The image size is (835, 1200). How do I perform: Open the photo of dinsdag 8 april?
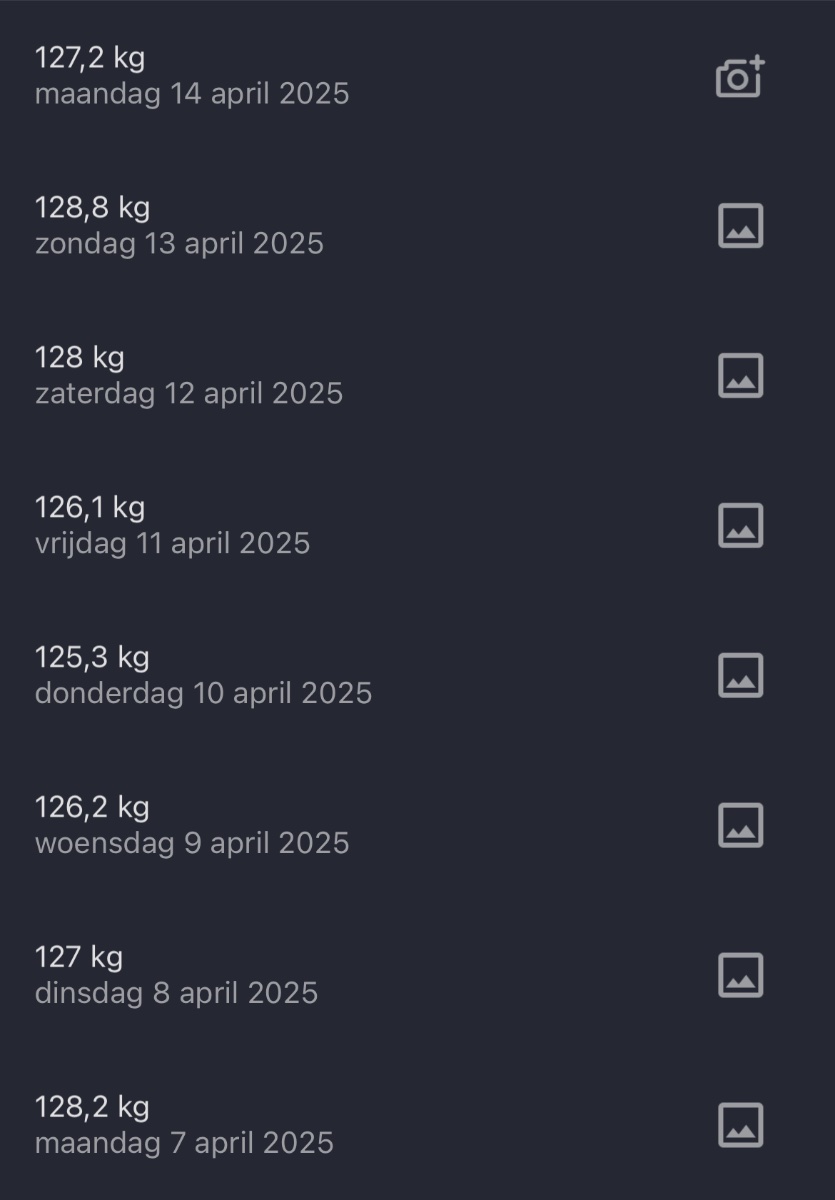(740, 976)
